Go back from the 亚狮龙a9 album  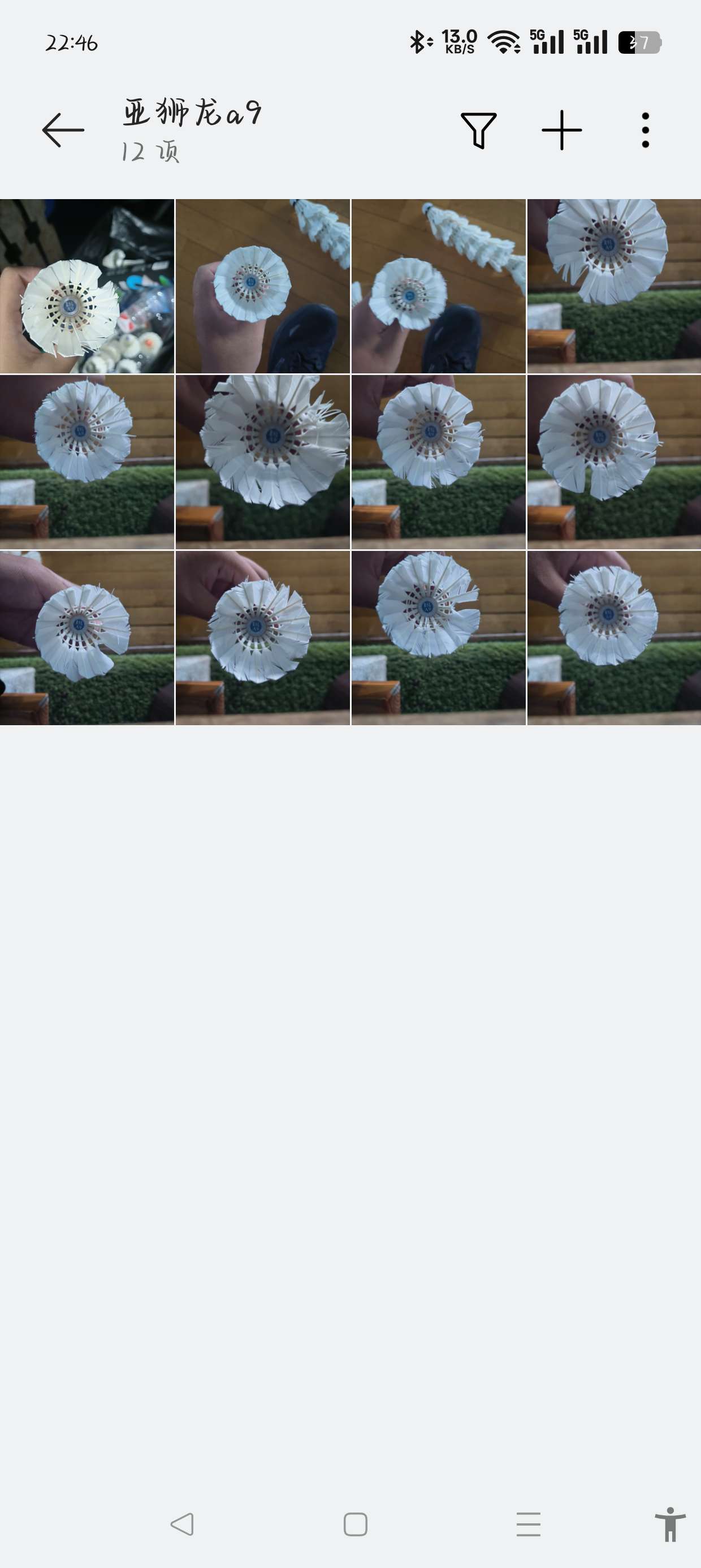tap(63, 130)
